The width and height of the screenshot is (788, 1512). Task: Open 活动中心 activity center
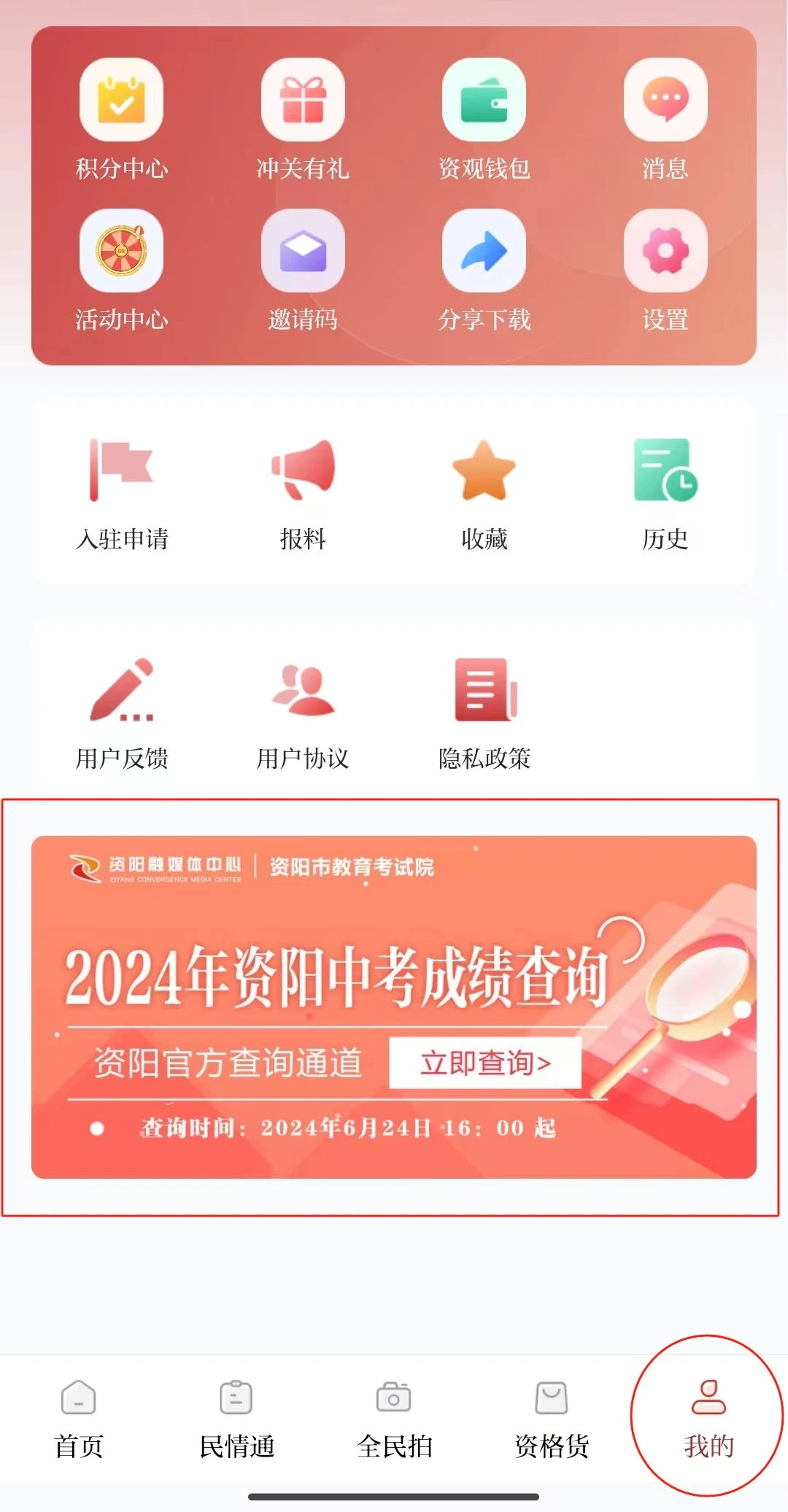(x=121, y=271)
